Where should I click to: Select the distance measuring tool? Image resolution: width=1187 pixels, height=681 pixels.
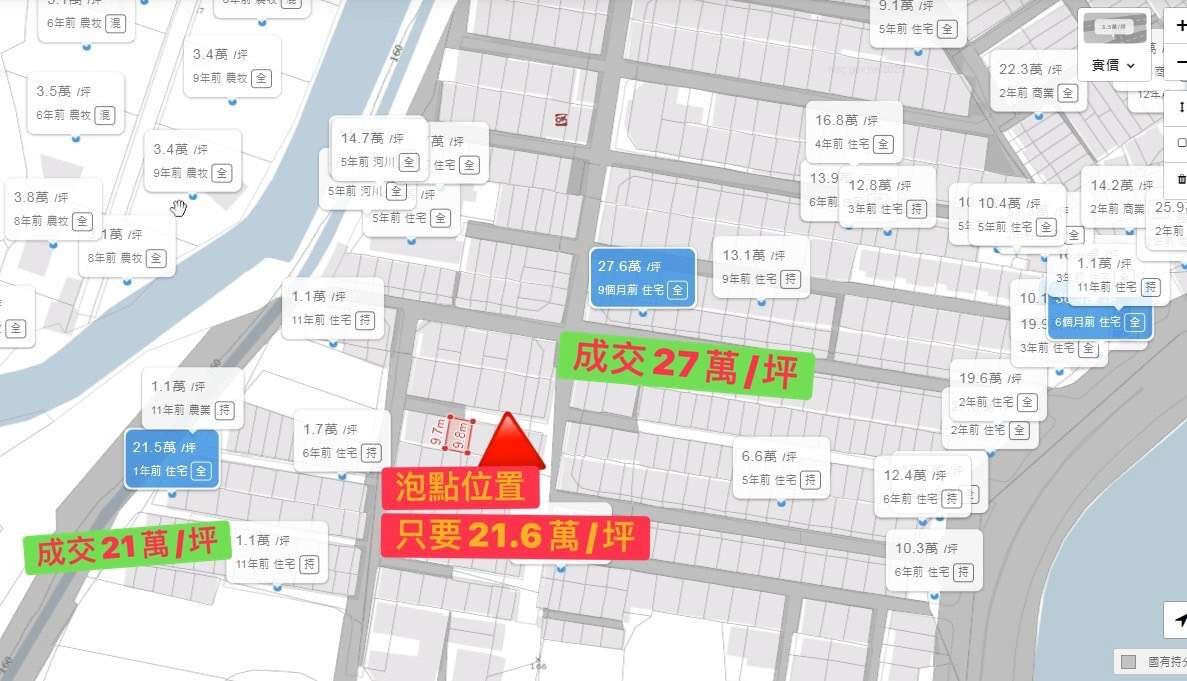pyautogui.click(x=1180, y=107)
